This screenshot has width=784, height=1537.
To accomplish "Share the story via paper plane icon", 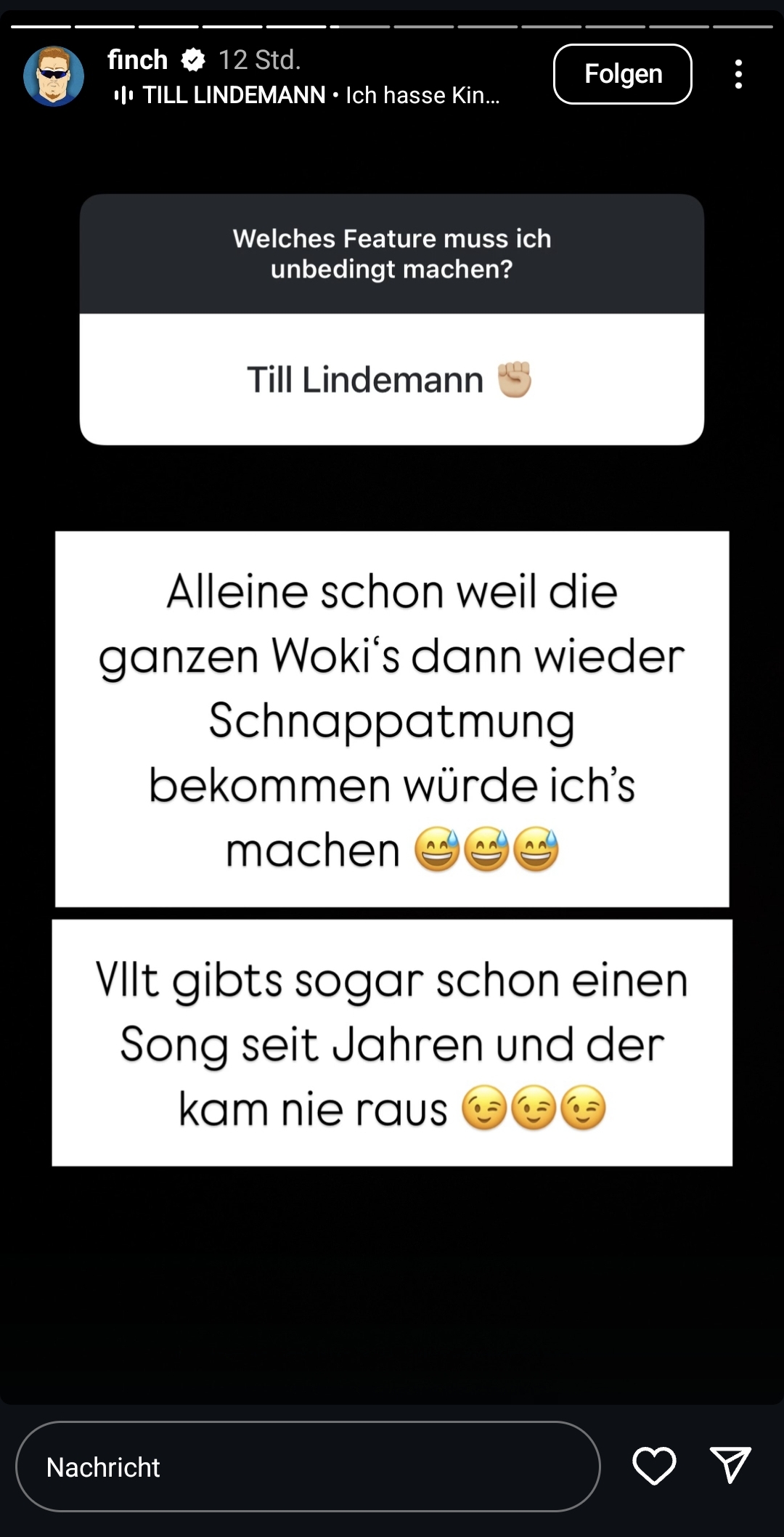I will [730, 1464].
